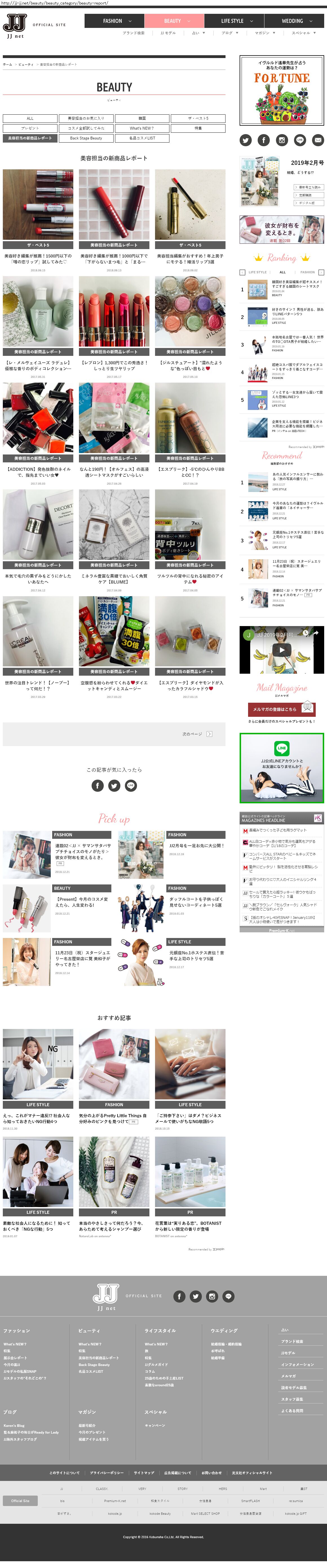
Task: Open JJ's Twitter page from sidebar
Action: pos(246,140)
